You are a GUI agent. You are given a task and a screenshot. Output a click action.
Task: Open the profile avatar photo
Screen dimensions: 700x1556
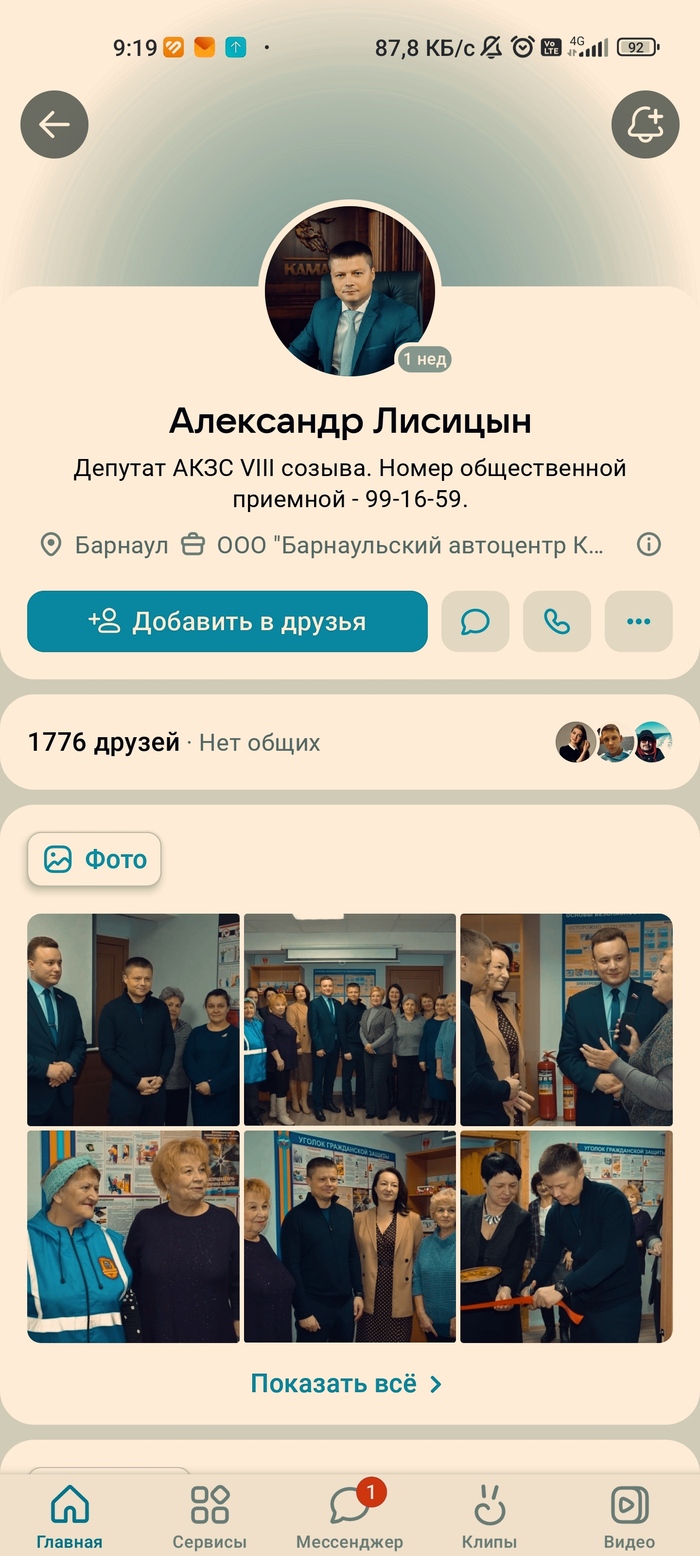(x=350, y=292)
